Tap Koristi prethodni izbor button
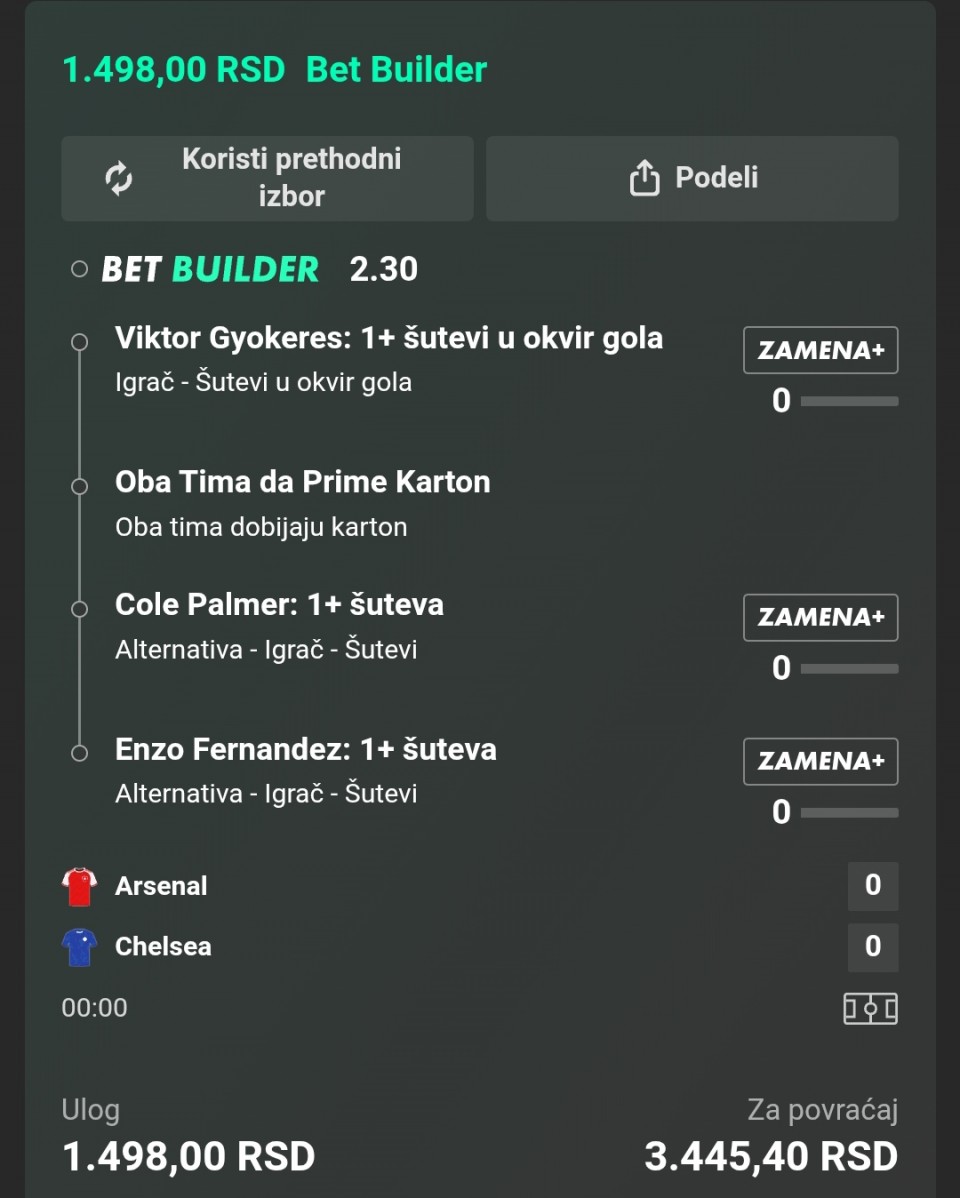The image size is (960, 1198). tap(267, 178)
